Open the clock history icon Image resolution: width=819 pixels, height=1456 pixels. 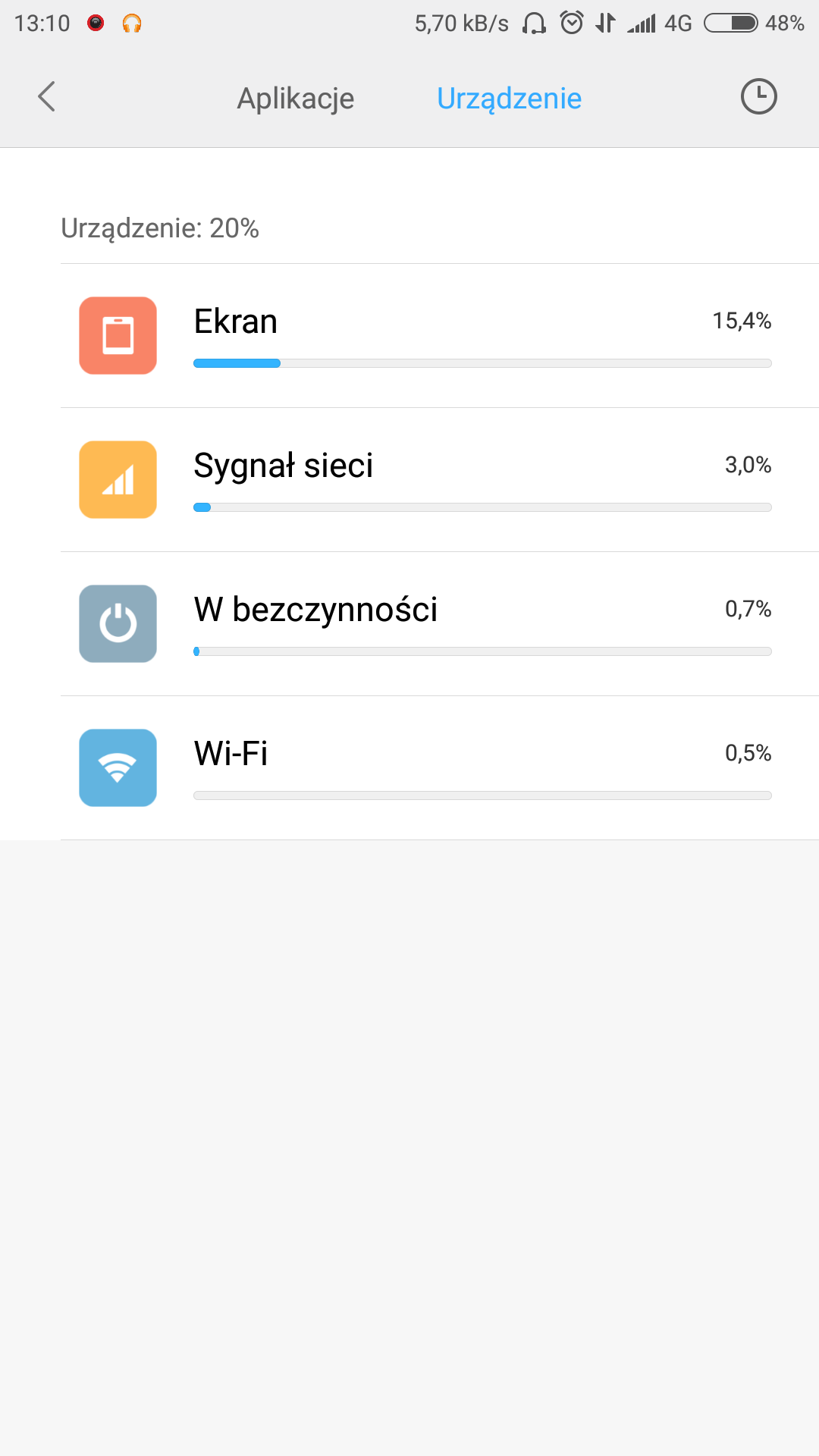(758, 97)
